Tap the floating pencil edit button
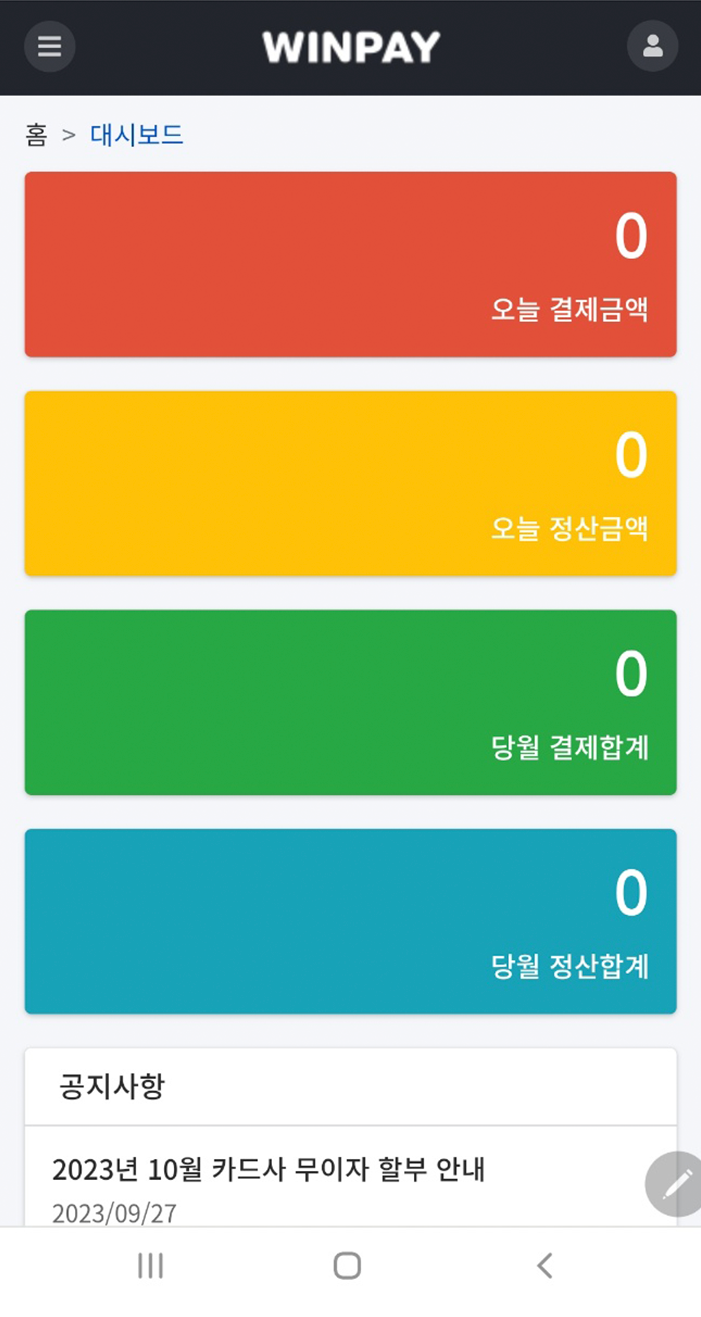This screenshot has height=1317, width=701. pyautogui.click(x=676, y=1184)
